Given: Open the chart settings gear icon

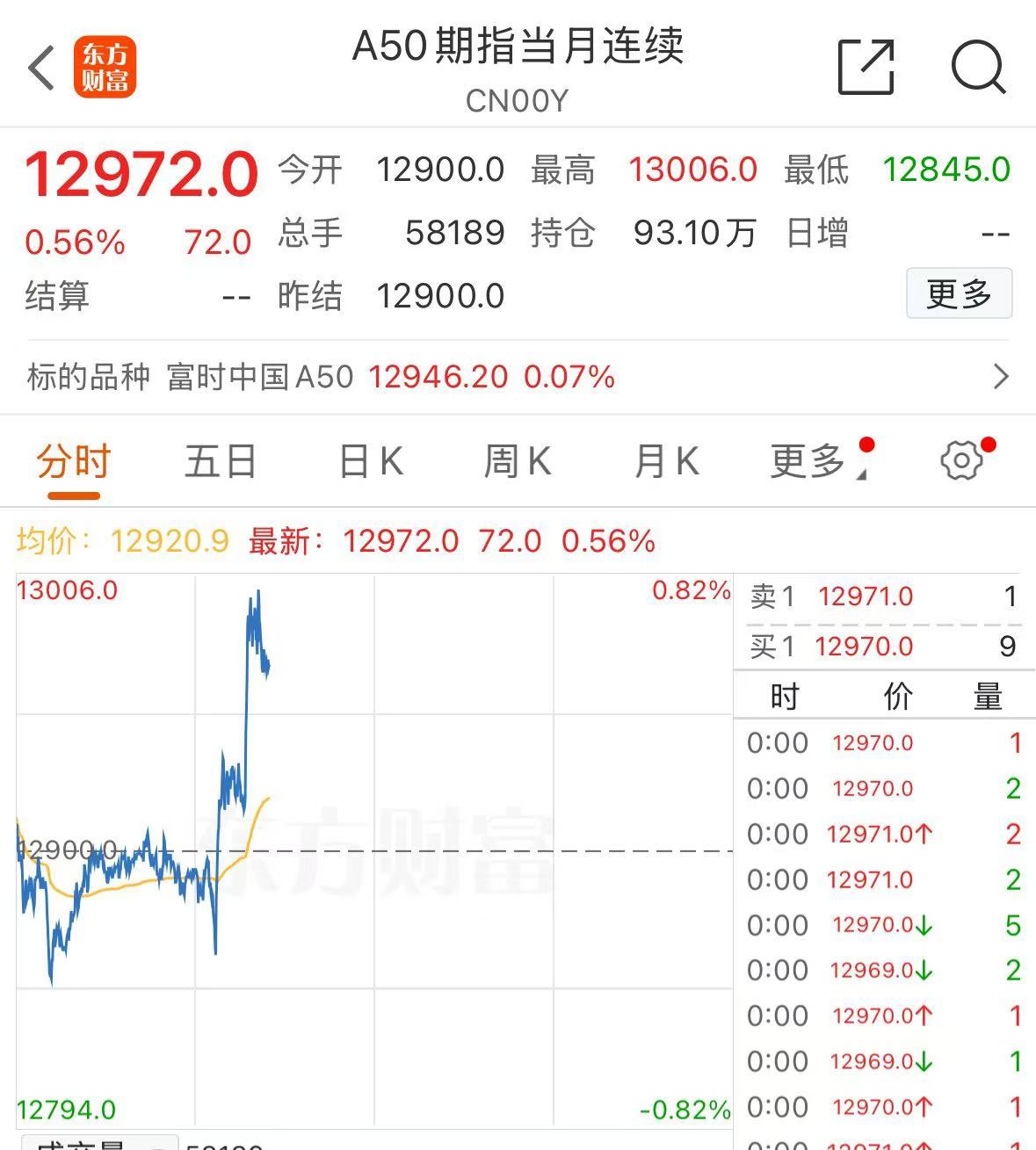Looking at the screenshot, I should pyautogui.click(x=964, y=460).
